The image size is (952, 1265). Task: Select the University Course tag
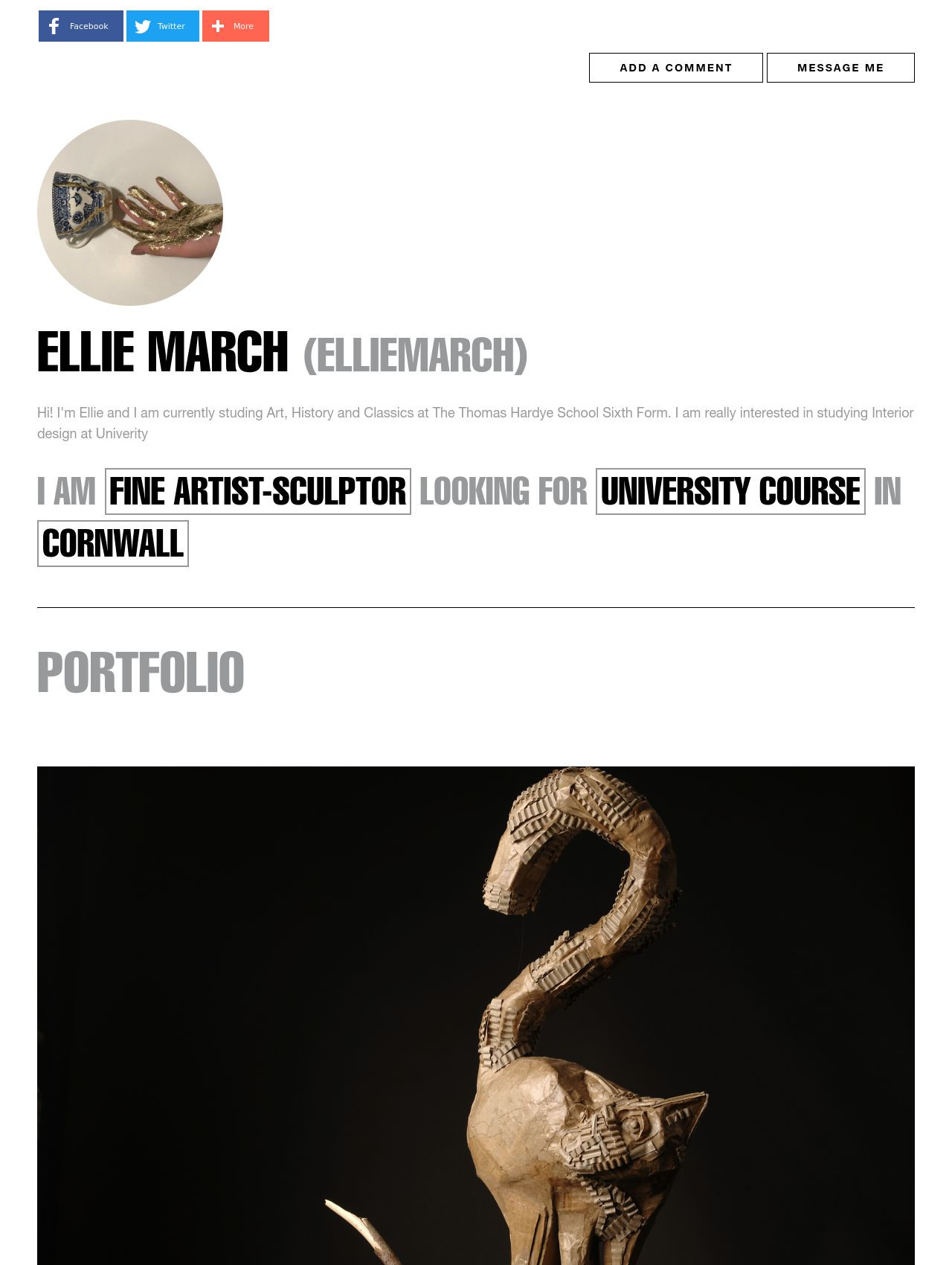(730, 491)
